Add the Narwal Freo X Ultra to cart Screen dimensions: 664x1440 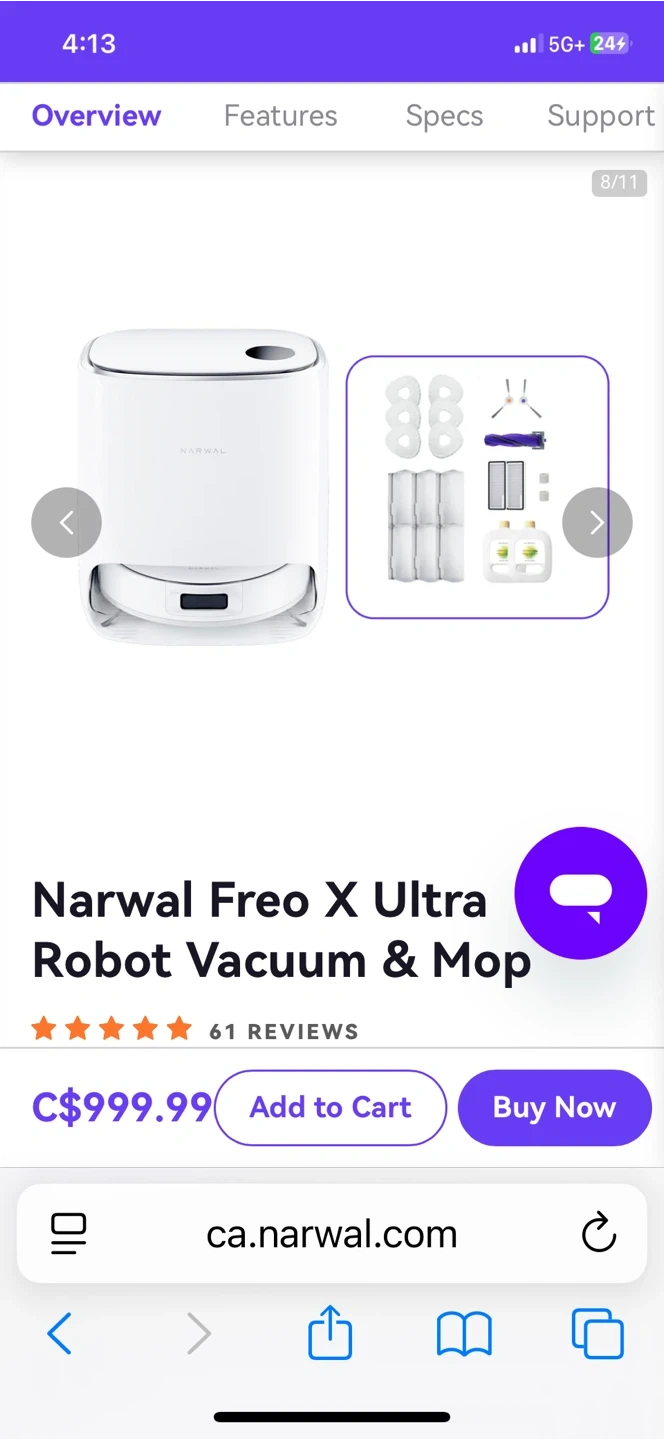(x=330, y=1107)
